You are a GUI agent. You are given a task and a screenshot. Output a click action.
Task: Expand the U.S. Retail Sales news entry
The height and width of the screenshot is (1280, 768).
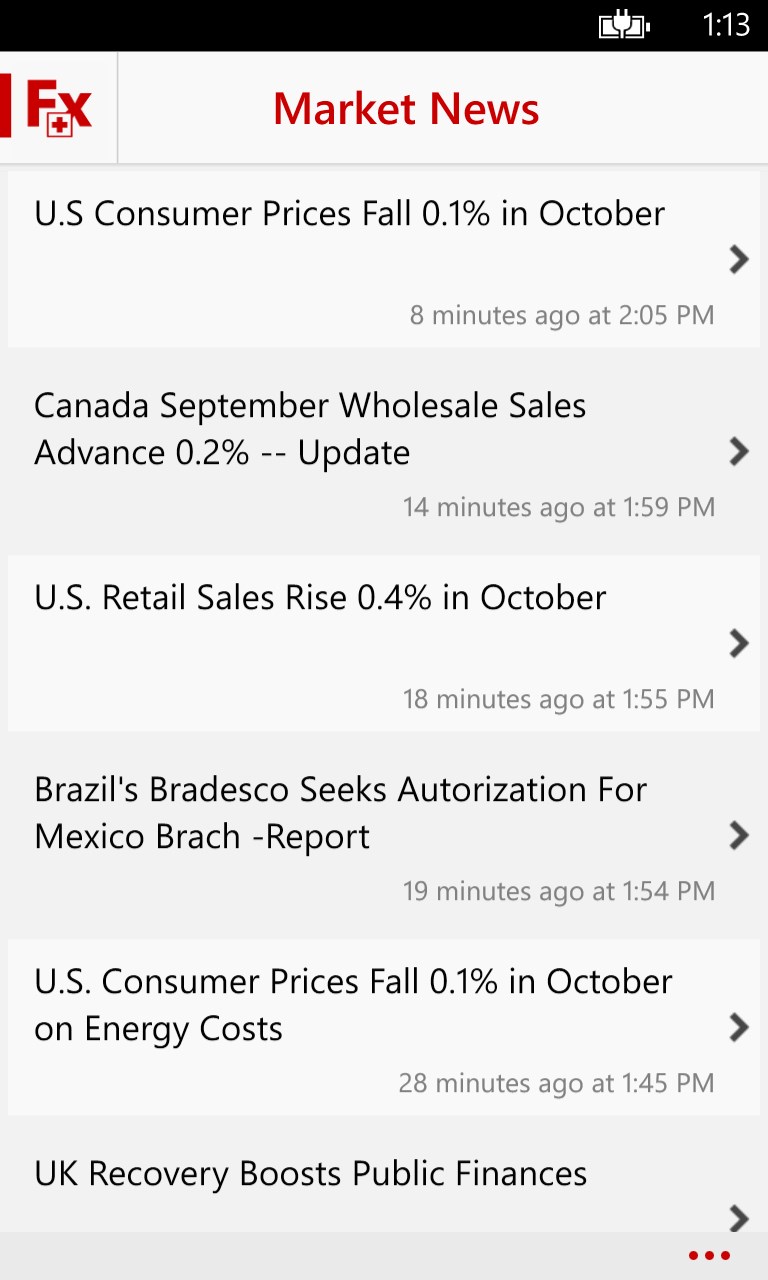pyautogui.click(x=320, y=597)
